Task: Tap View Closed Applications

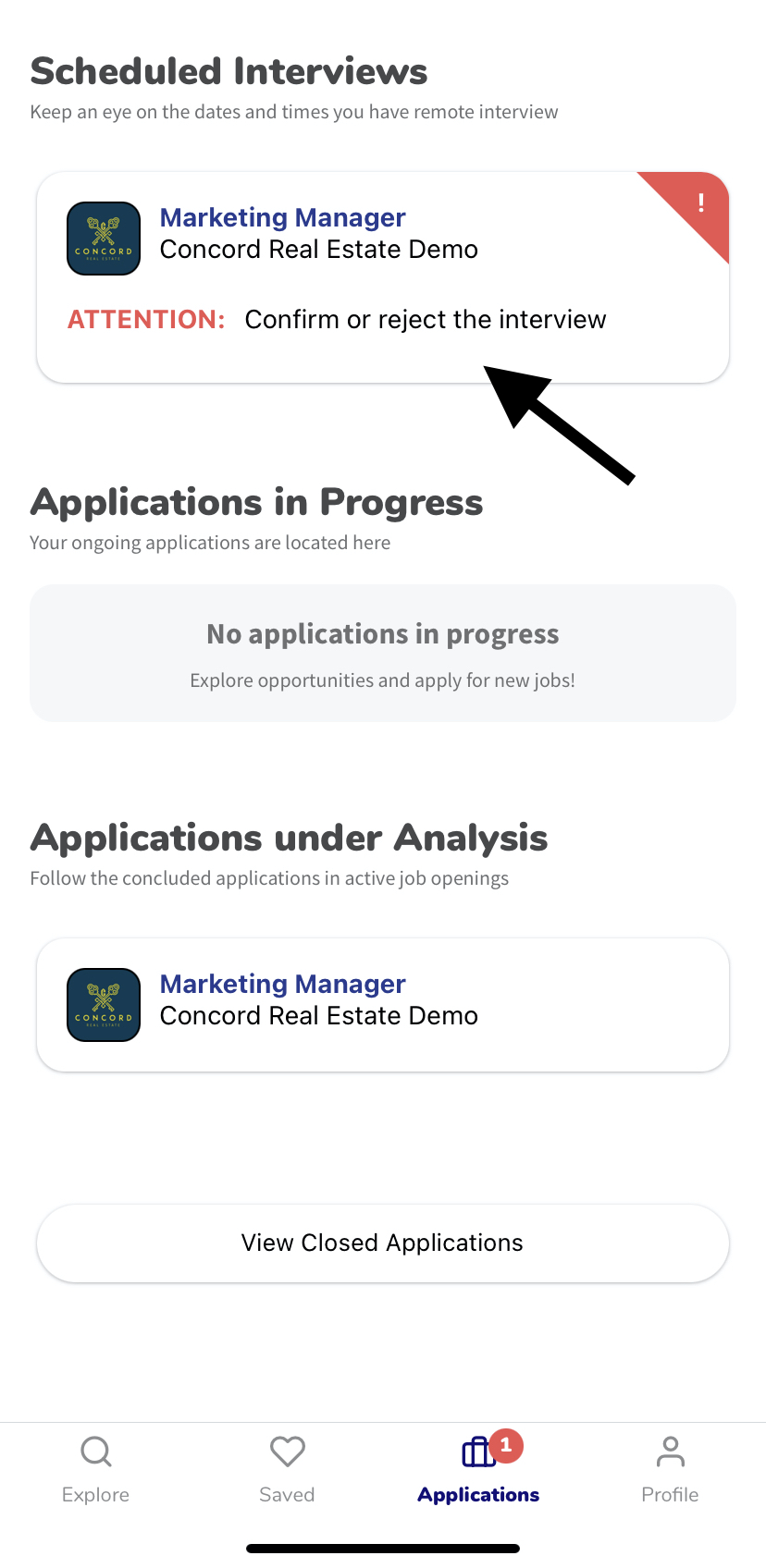Action: coord(383,1243)
